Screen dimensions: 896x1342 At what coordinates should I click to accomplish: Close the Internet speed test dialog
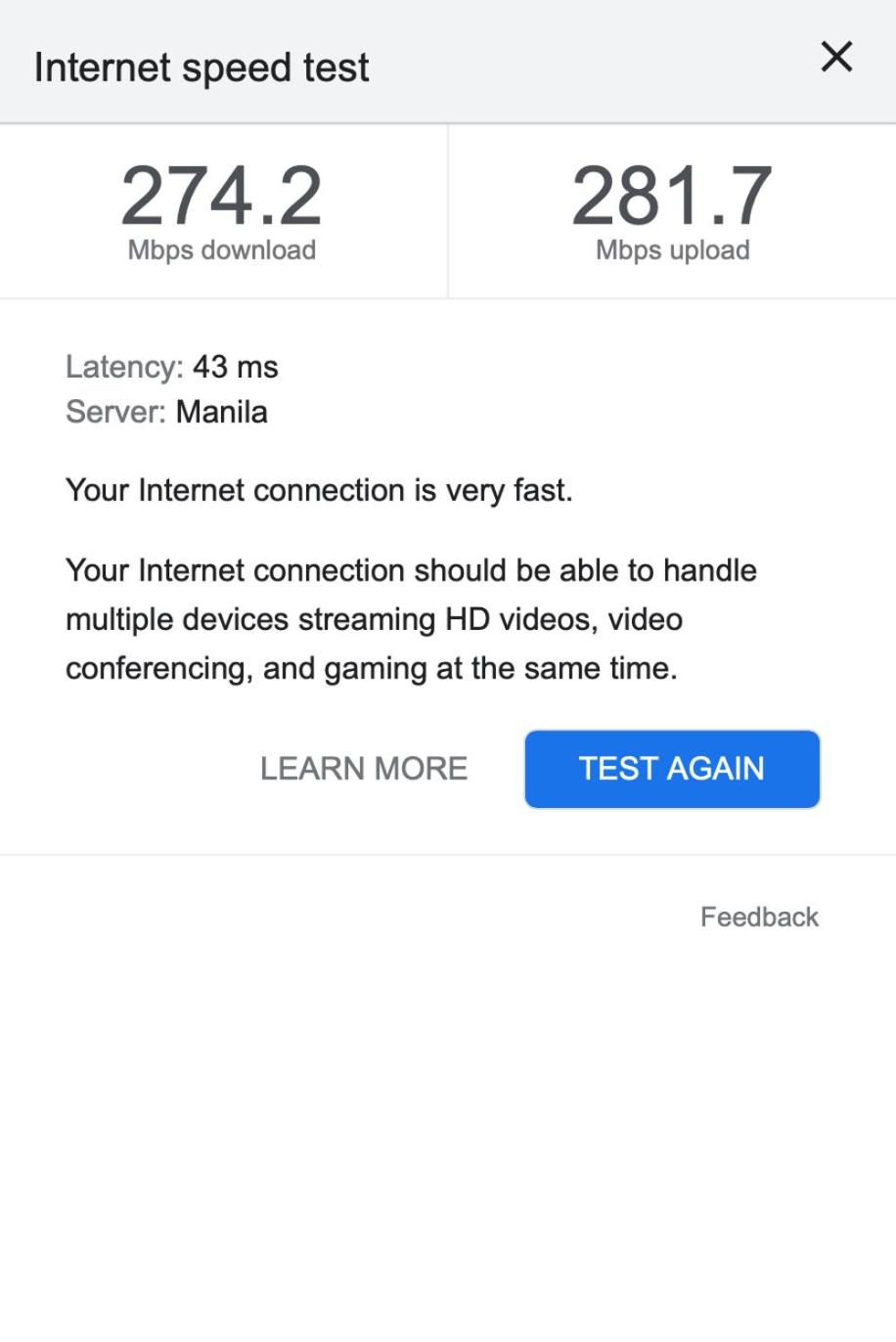pyautogui.click(x=836, y=58)
